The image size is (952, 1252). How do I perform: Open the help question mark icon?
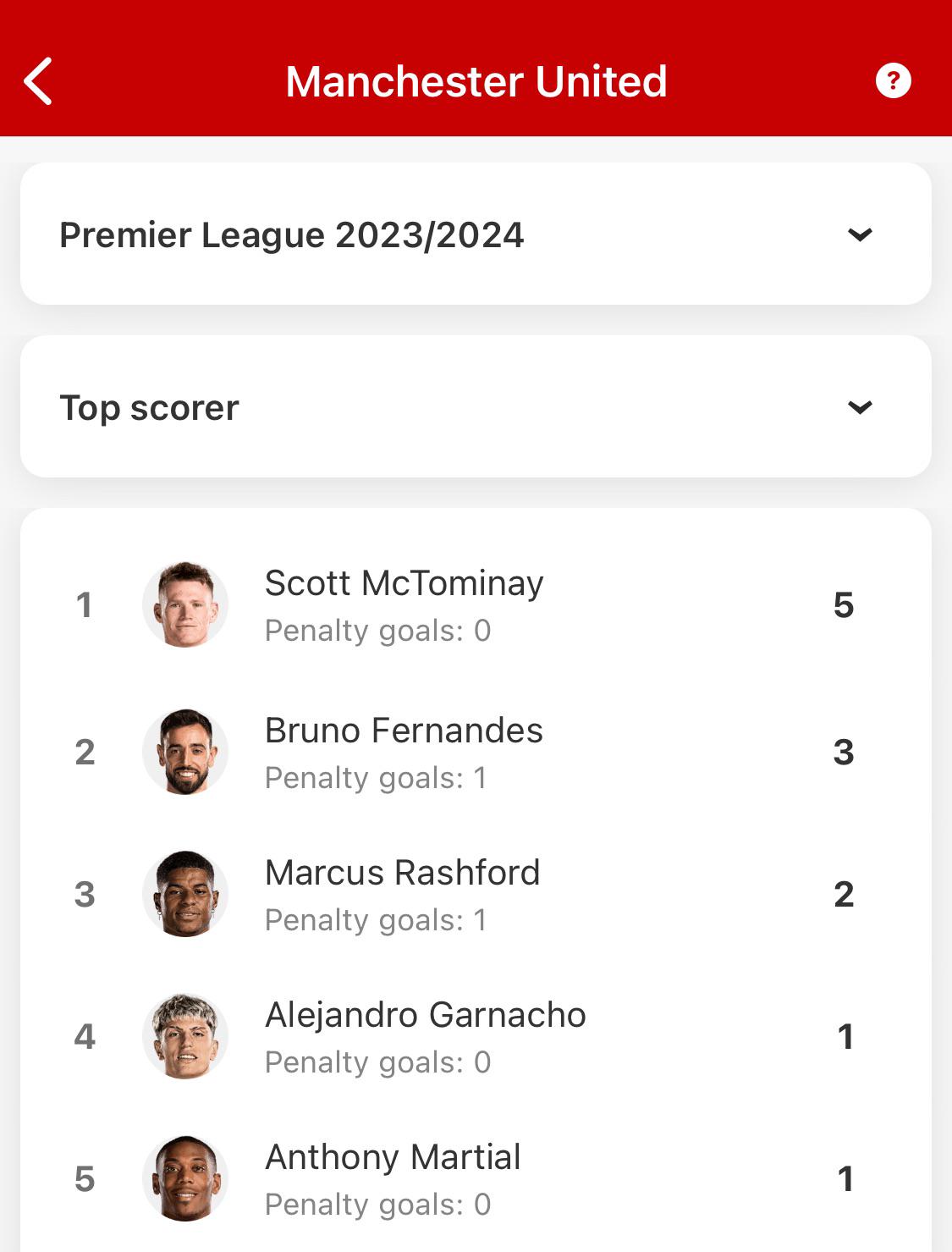tap(892, 80)
